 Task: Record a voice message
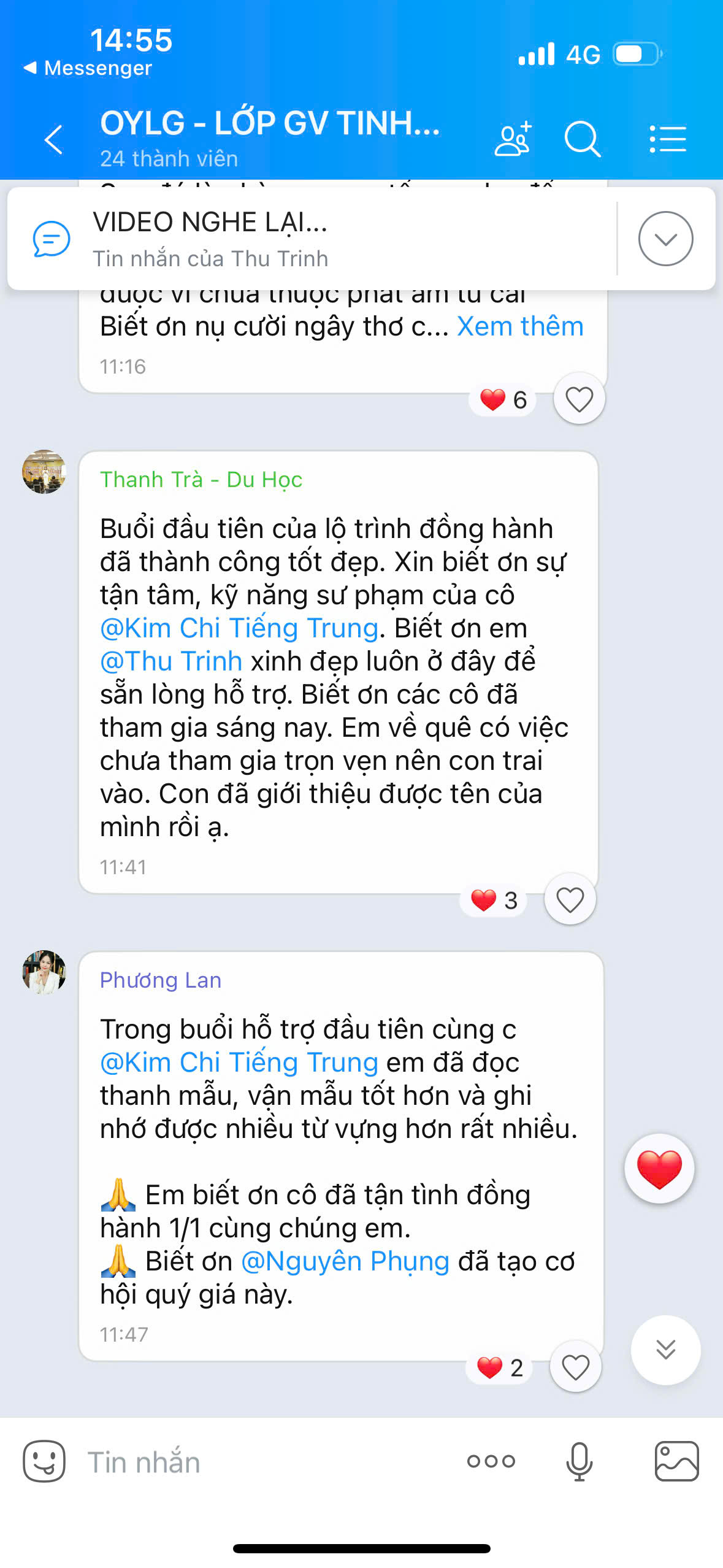(x=579, y=1461)
